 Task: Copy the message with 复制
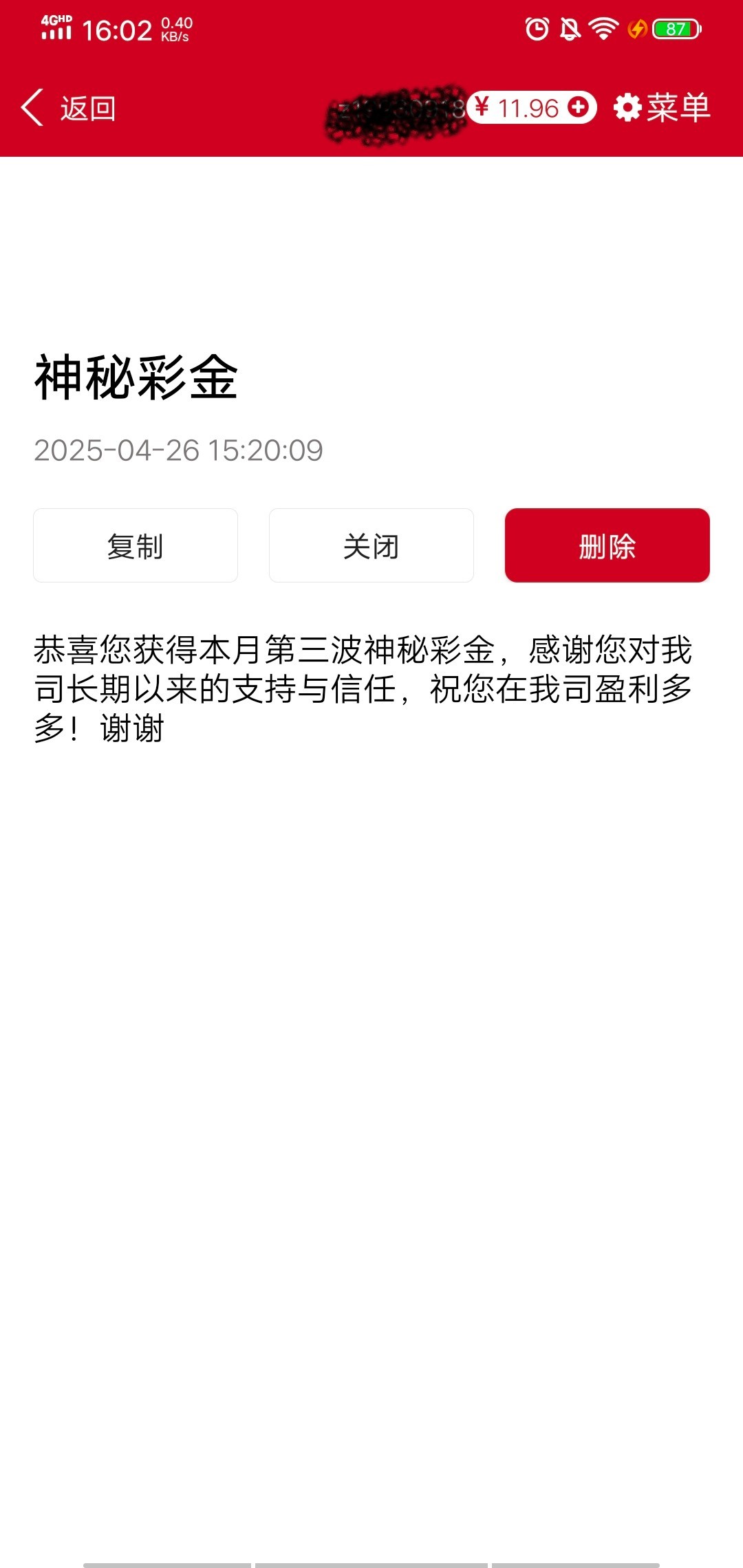(136, 546)
